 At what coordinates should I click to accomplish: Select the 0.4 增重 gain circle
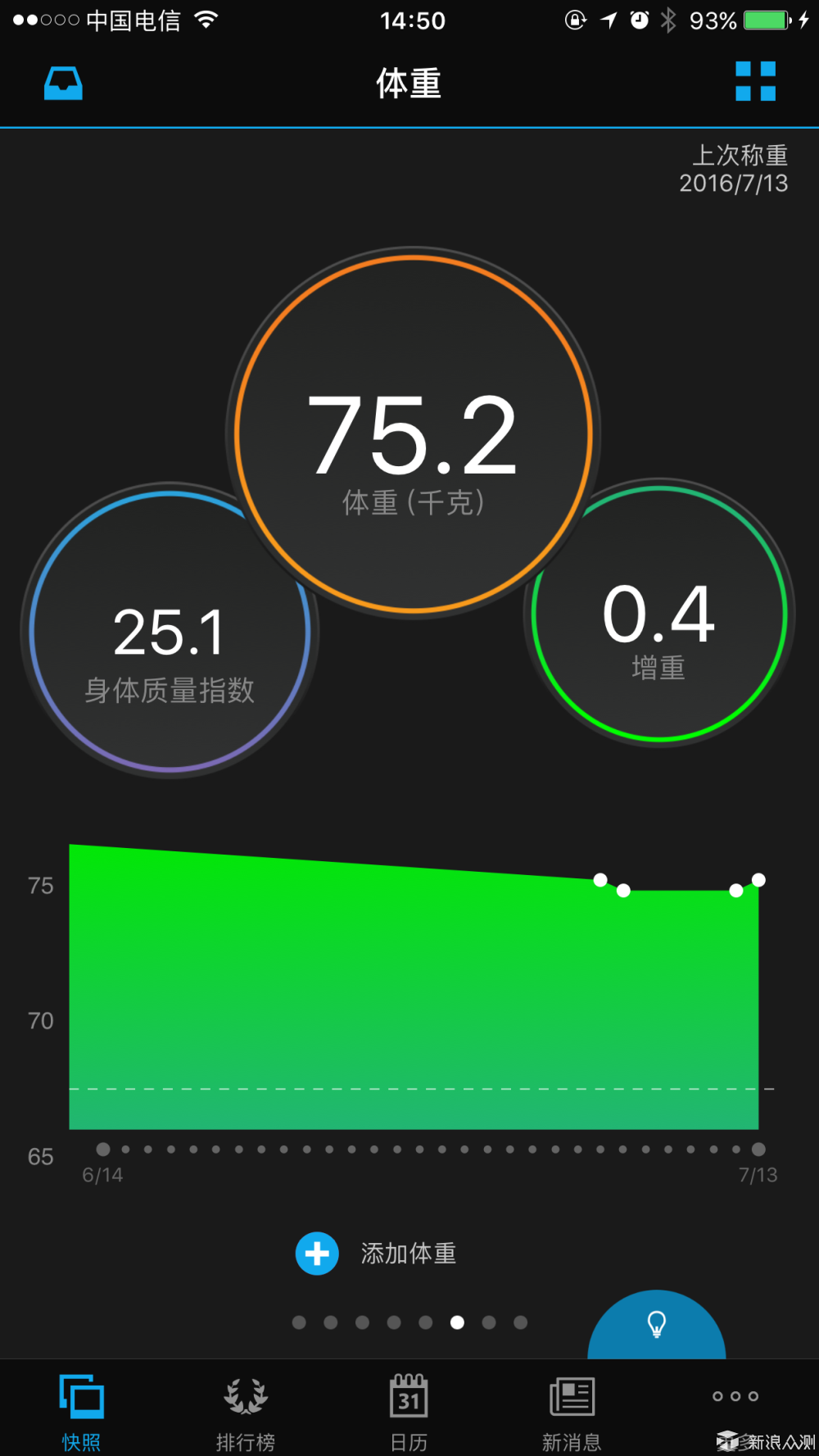659,615
